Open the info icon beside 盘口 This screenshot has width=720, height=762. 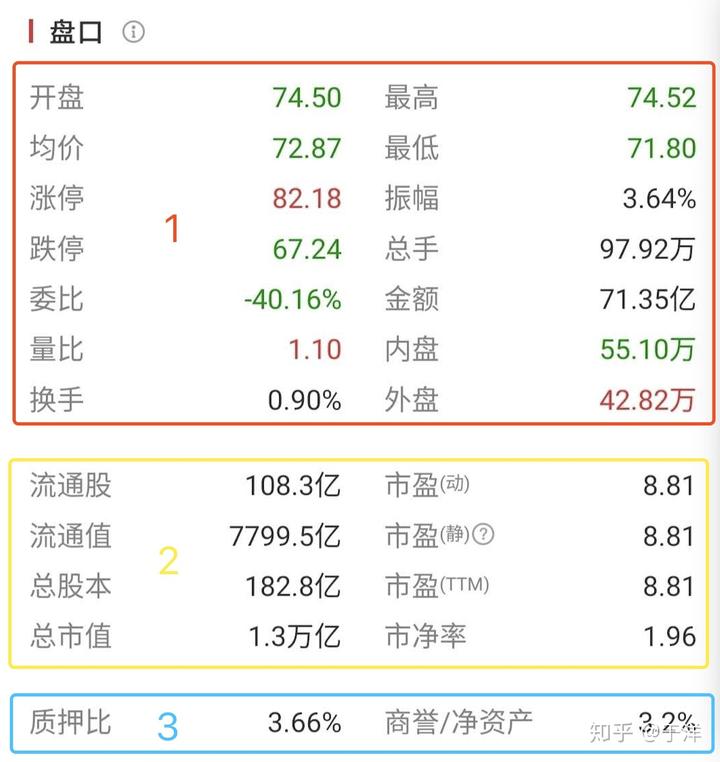pos(133,32)
